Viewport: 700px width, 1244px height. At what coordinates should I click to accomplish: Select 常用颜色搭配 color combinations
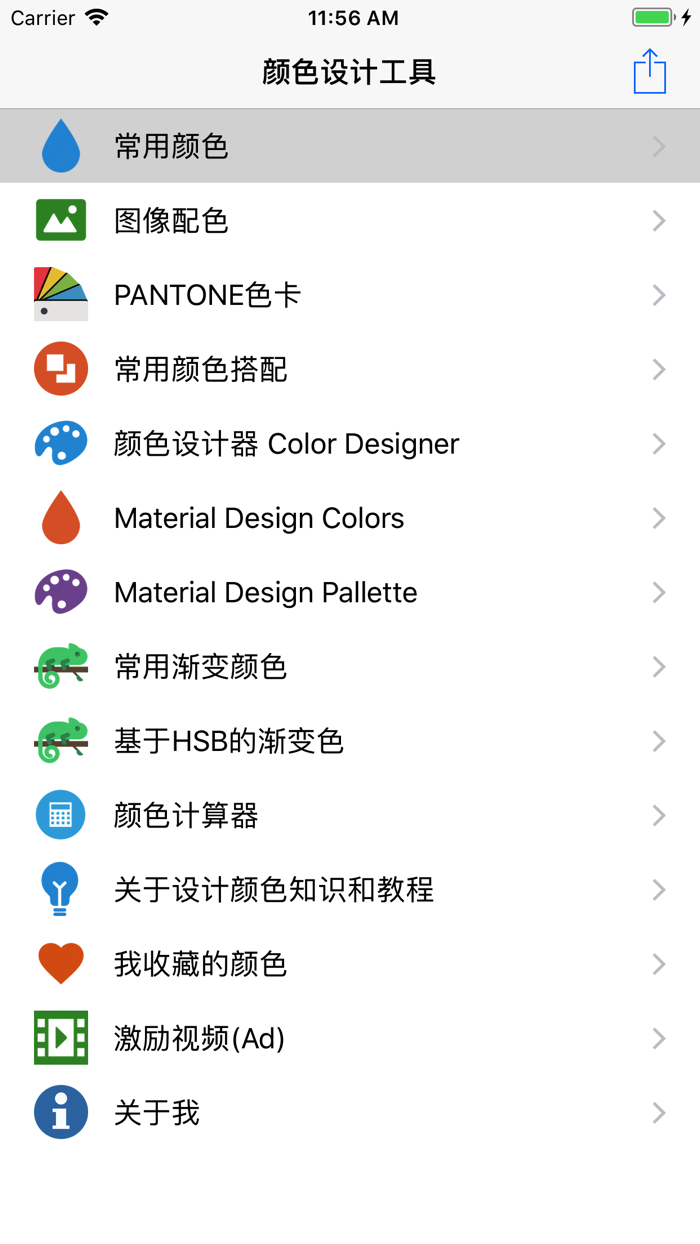coord(350,369)
